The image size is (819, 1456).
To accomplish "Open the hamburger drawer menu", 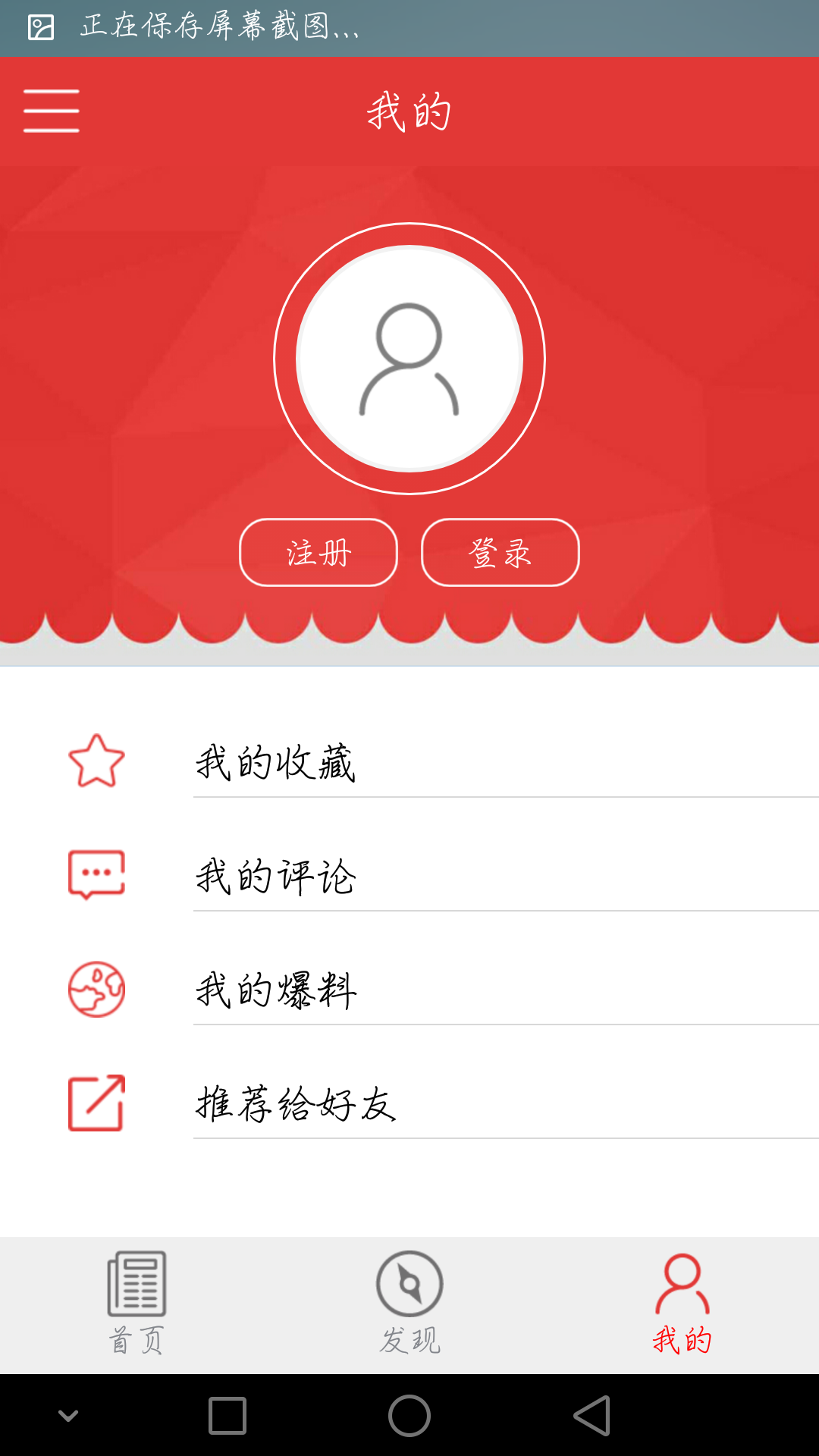I will click(51, 111).
